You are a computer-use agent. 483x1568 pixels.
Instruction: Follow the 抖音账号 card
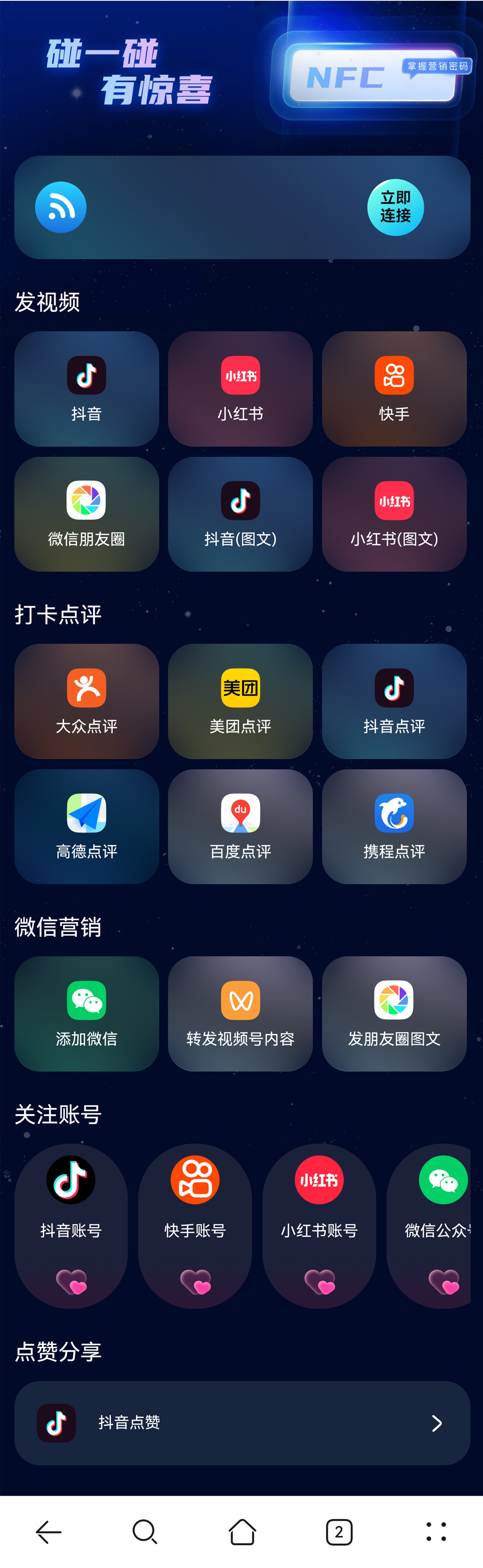tap(71, 1225)
